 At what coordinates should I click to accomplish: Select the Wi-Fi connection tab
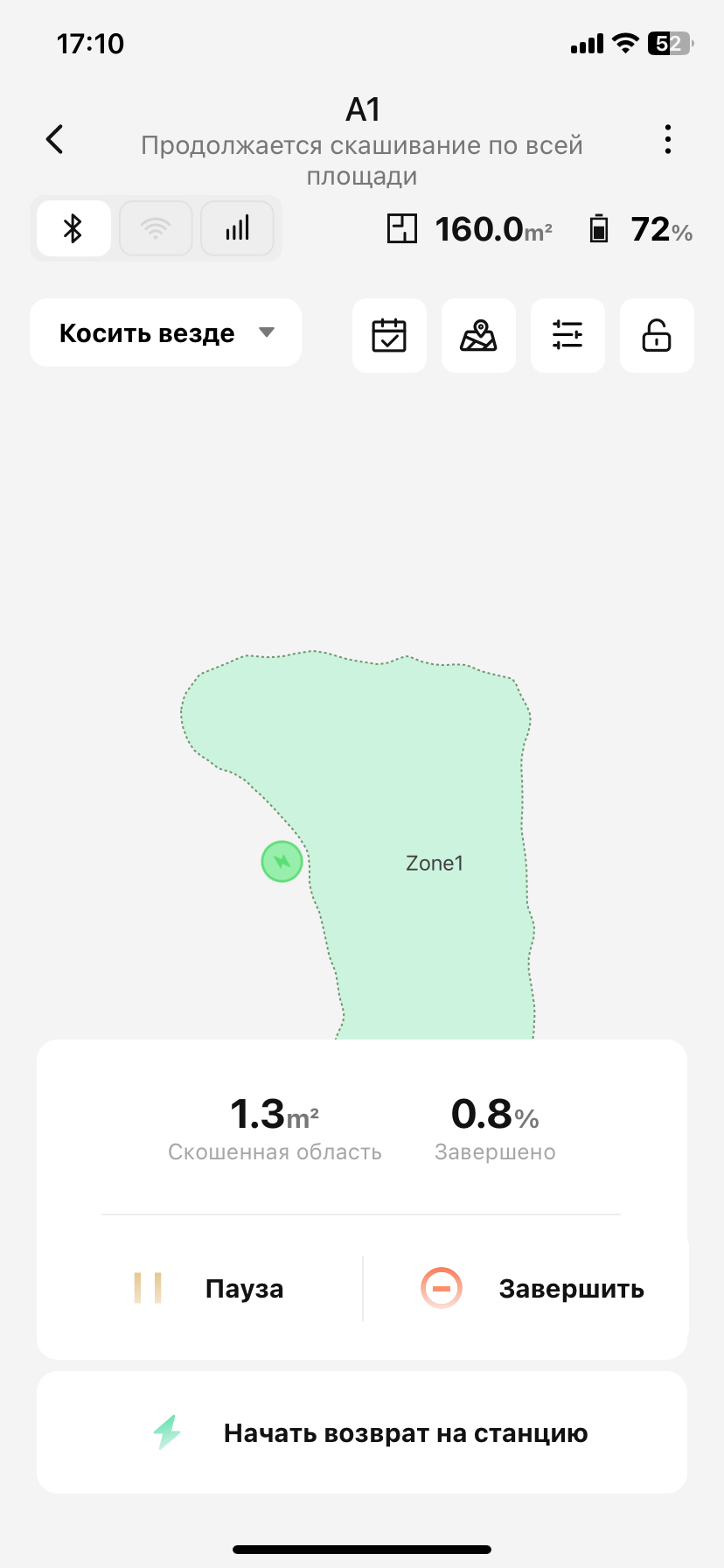click(156, 229)
